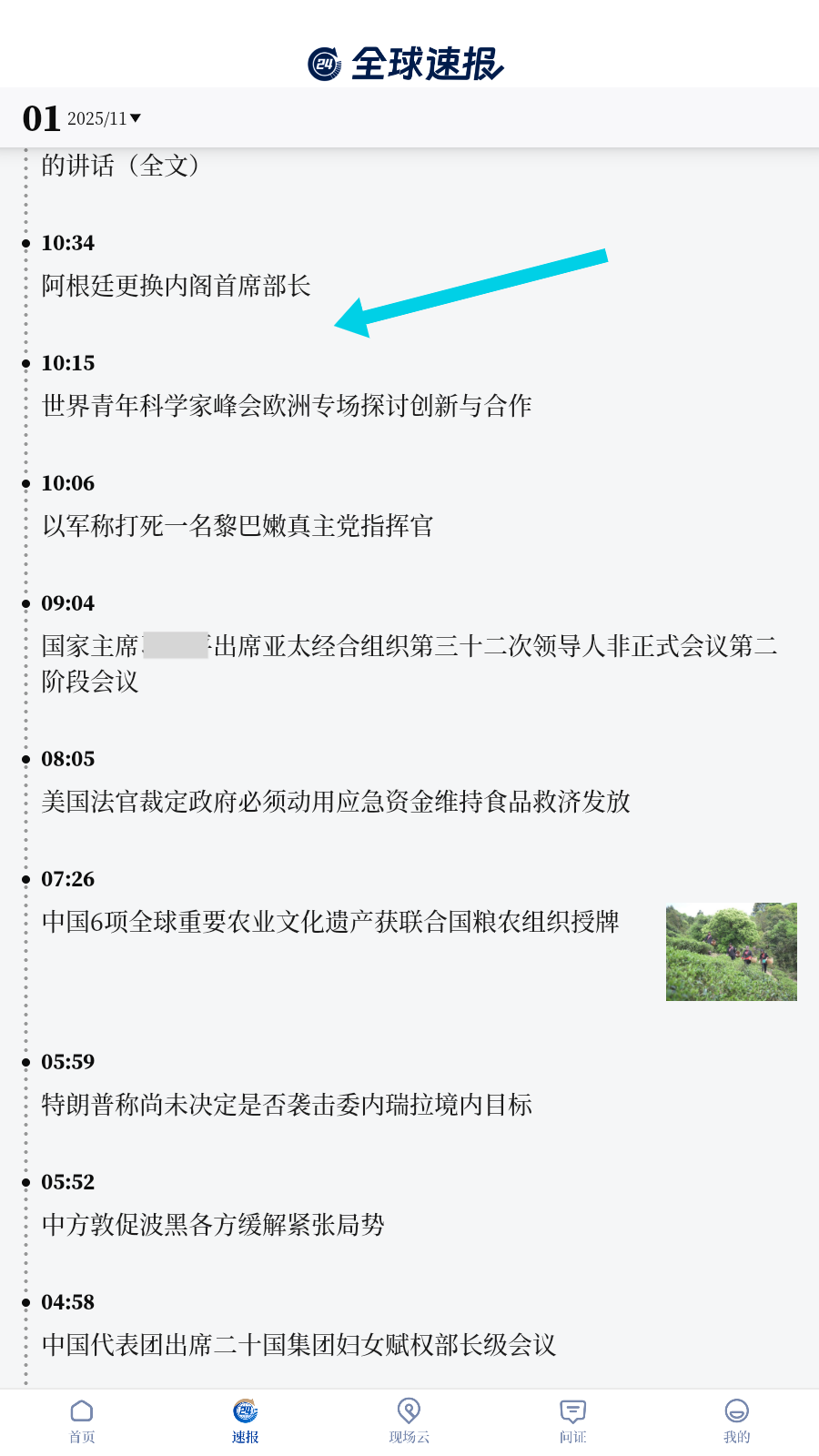Screen dimensions: 819x1456
Task: Read the 07:26 agricultural heritage sites story
Action: point(330,922)
